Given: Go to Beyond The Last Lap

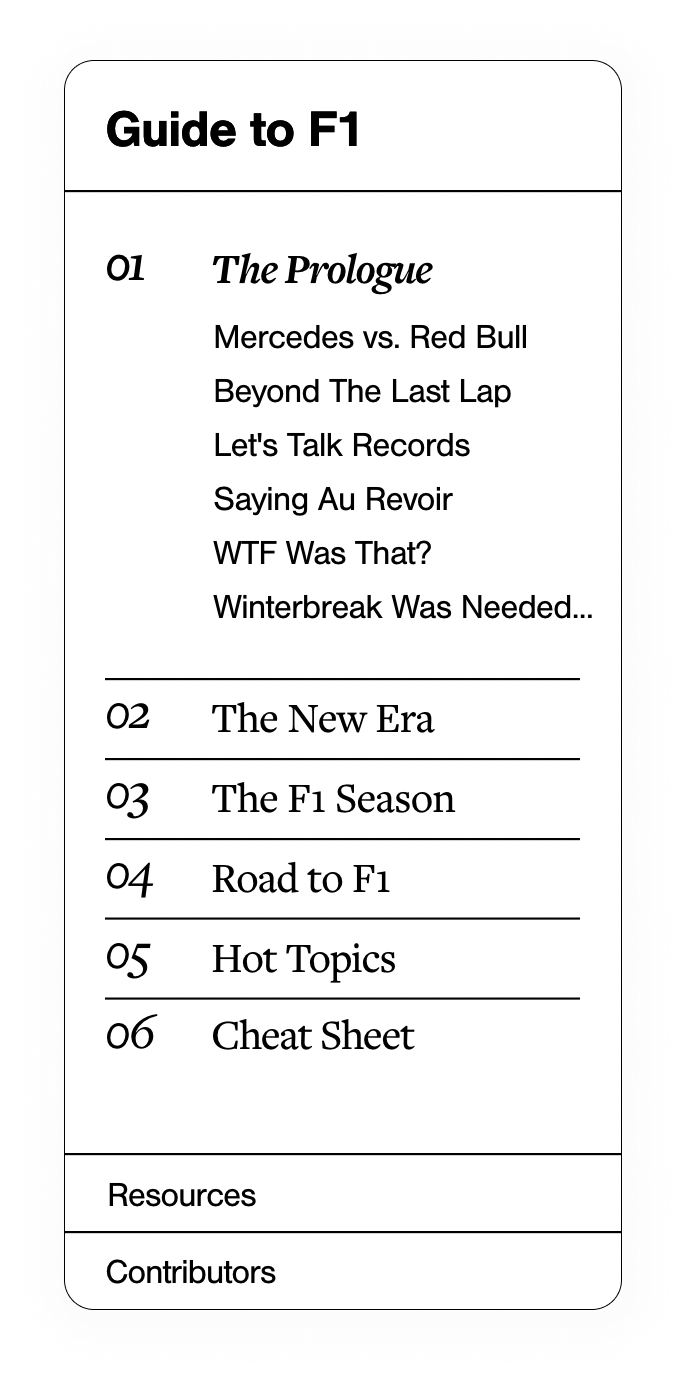Looking at the screenshot, I should [362, 391].
